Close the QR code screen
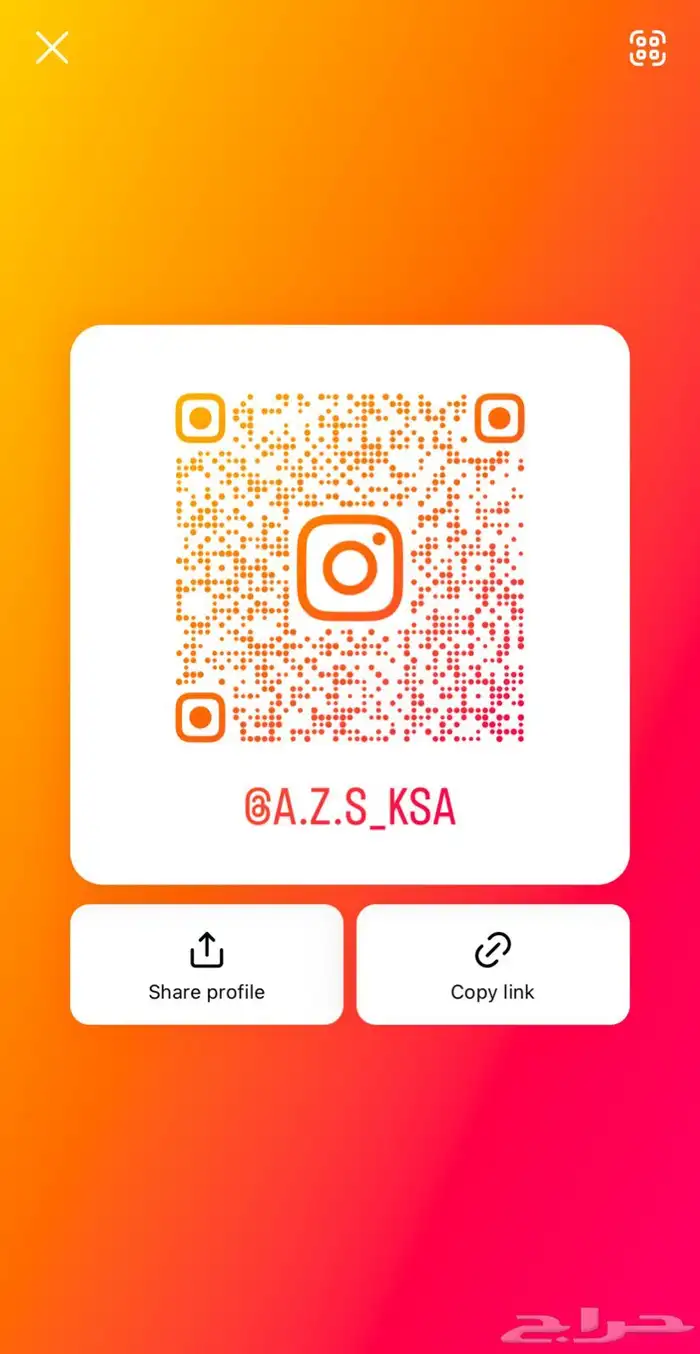This screenshot has height=1354, width=700. pyautogui.click(x=52, y=47)
